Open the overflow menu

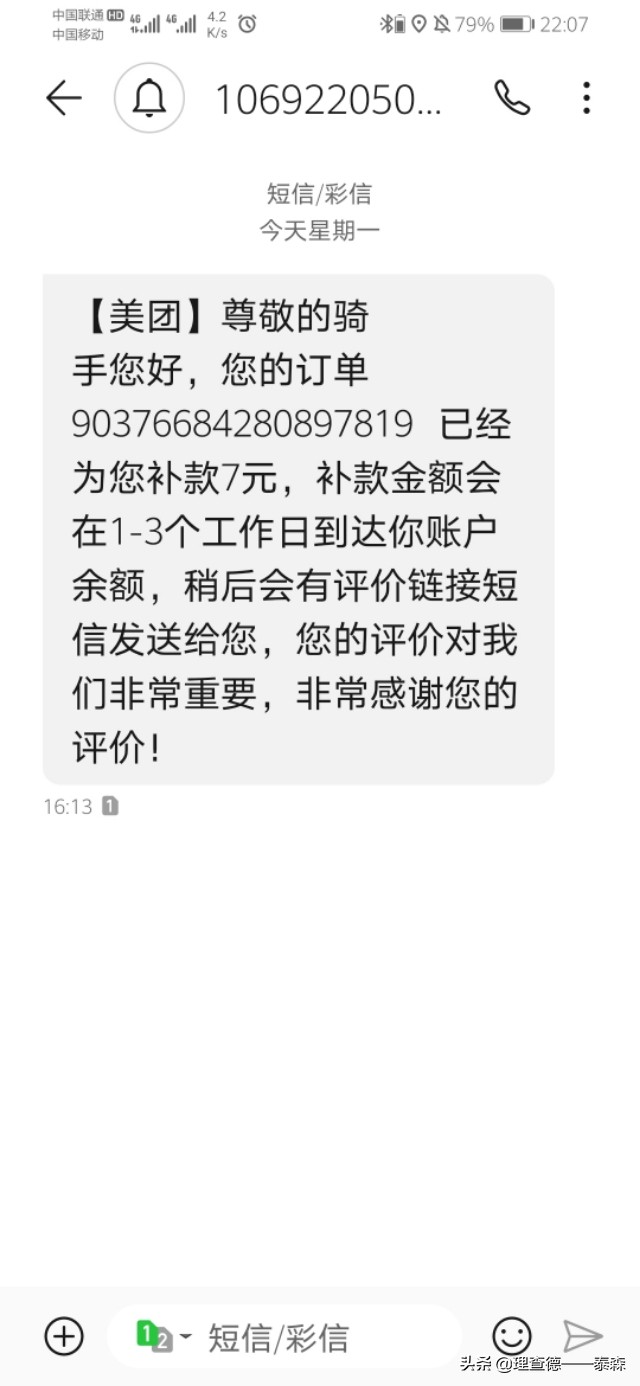[587, 98]
